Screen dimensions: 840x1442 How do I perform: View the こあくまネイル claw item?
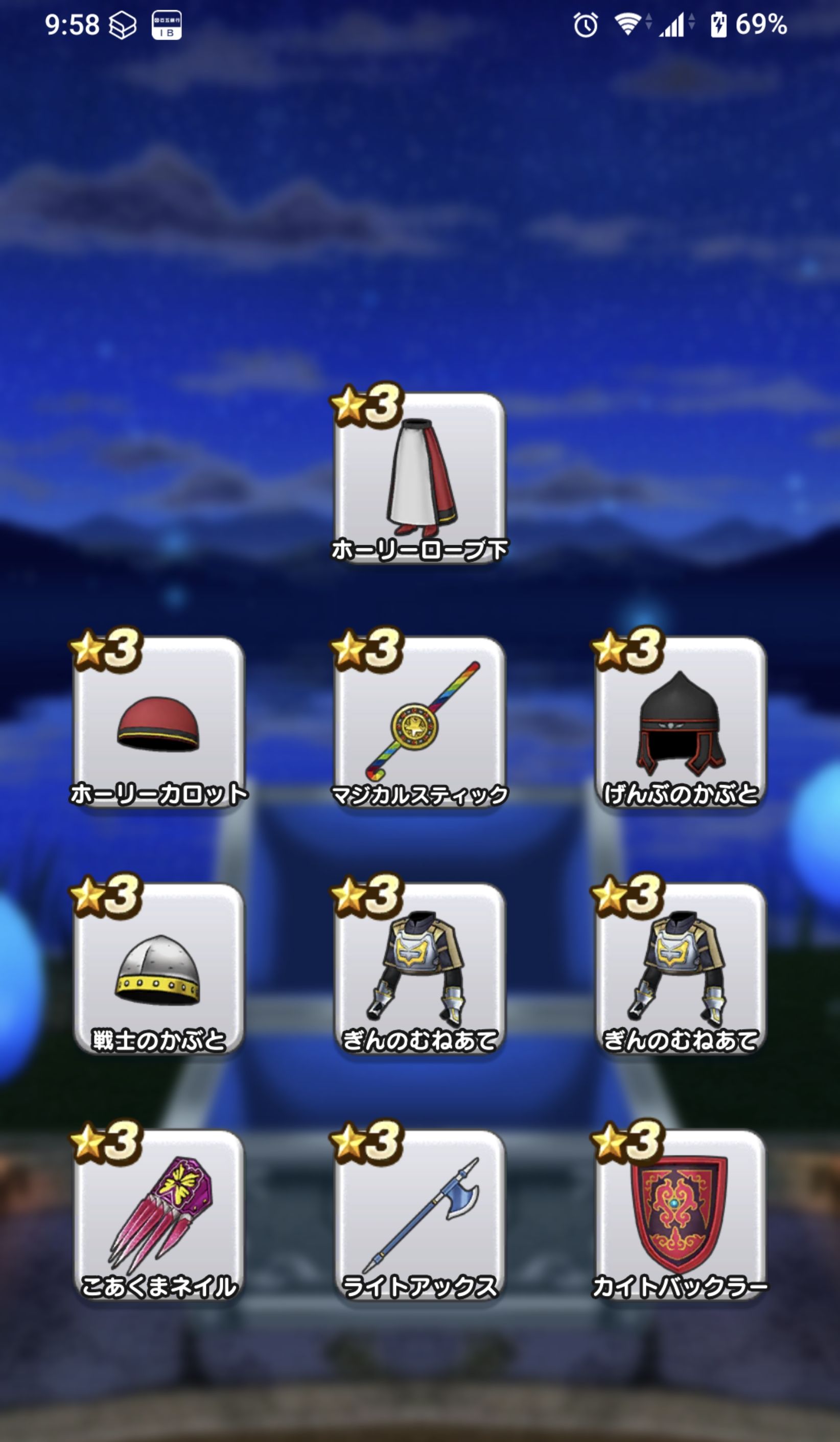pos(158,1214)
